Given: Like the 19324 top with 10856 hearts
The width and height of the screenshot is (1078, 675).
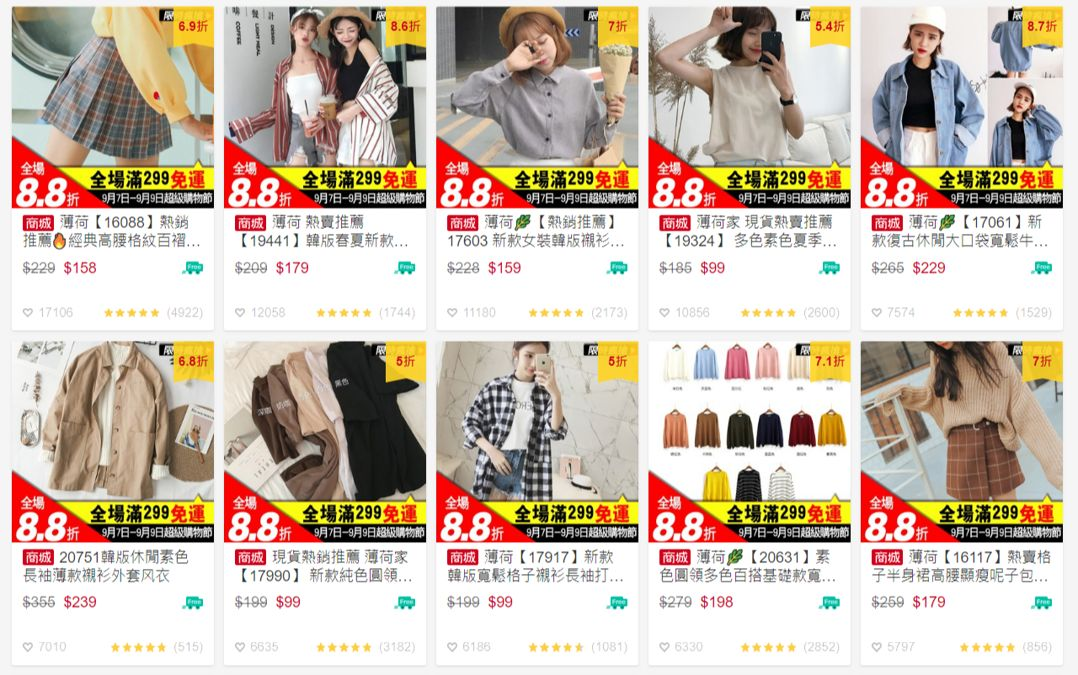Looking at the screenshot, I should [665, 313].
